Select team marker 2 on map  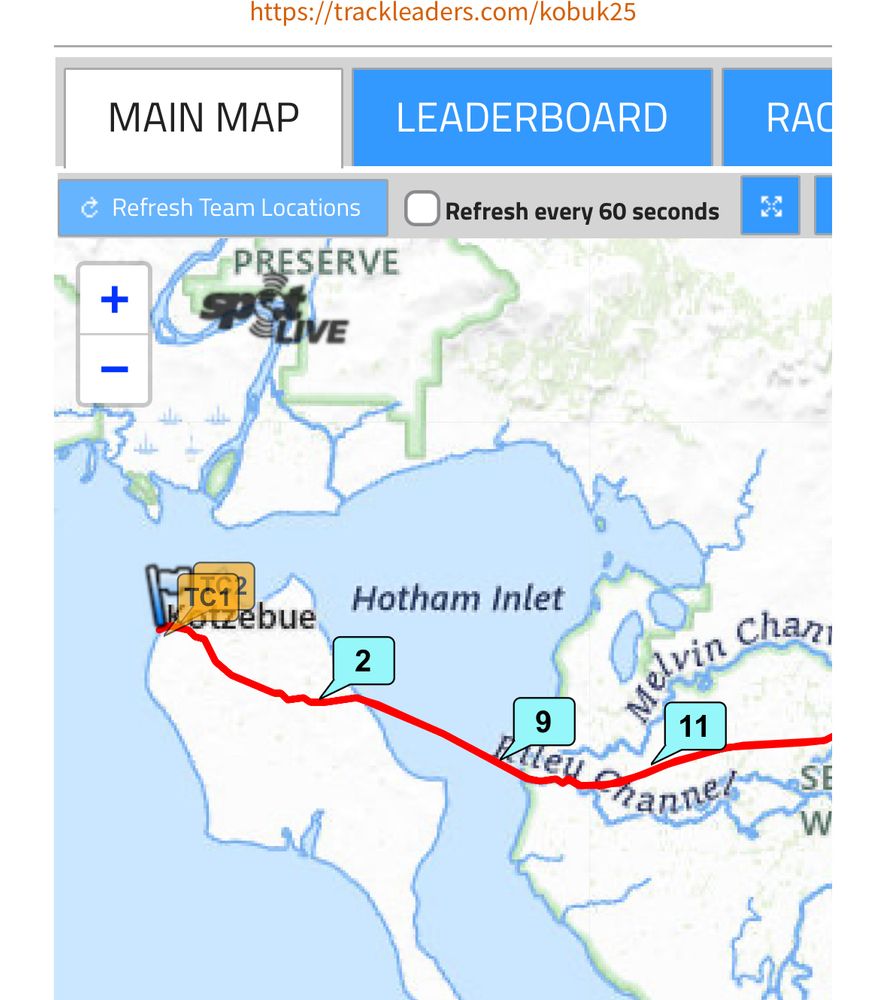(363, 661)
